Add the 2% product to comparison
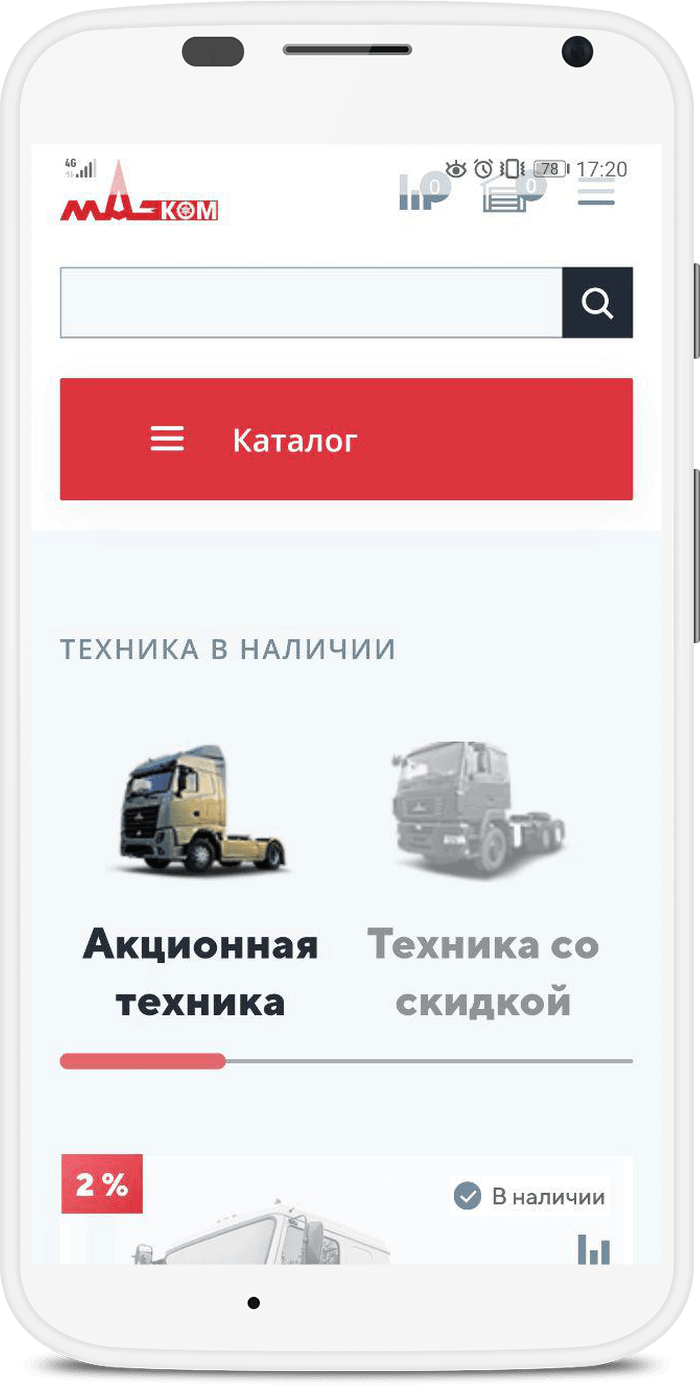The height and width of the screenshot is (1387, 700). (x=593, y=1248)
